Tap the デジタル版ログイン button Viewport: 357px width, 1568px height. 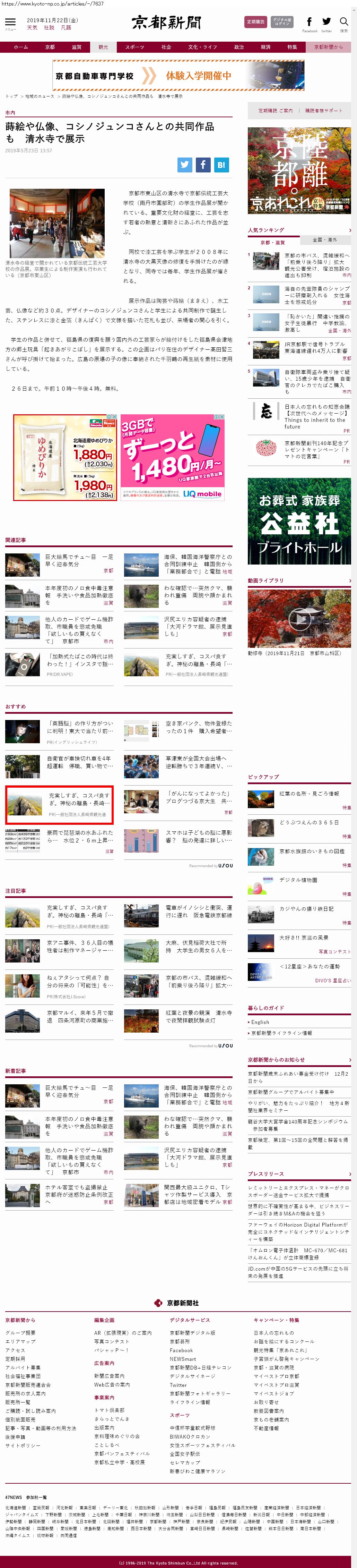click(281, 22)
